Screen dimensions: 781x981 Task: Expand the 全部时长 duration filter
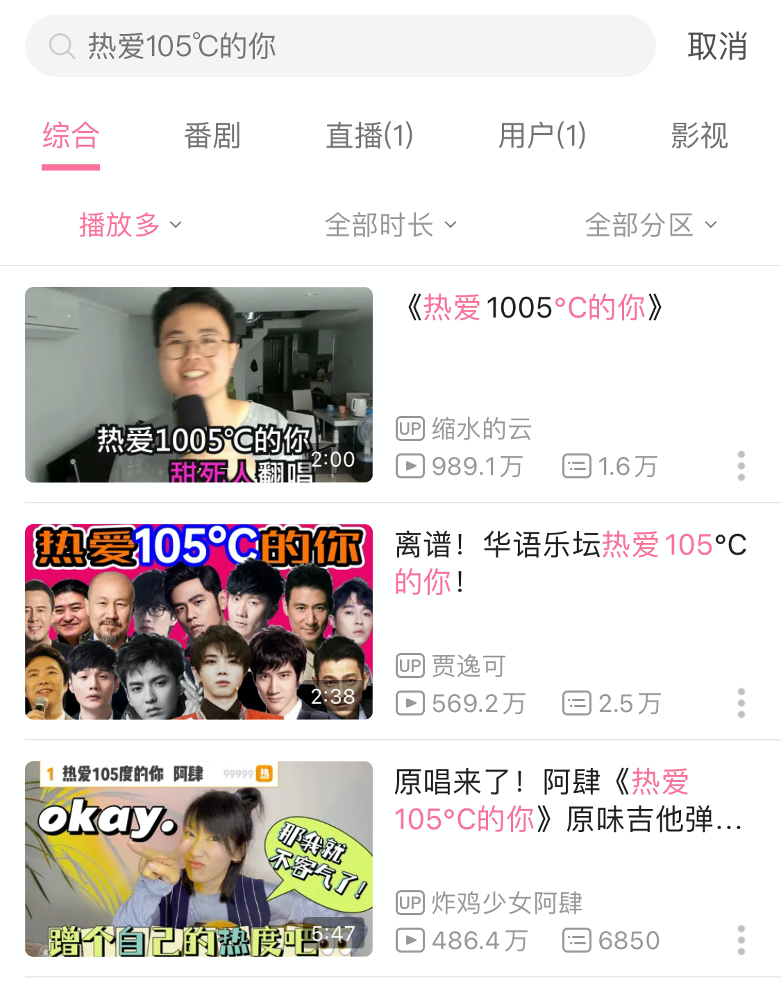coord(390,225)
